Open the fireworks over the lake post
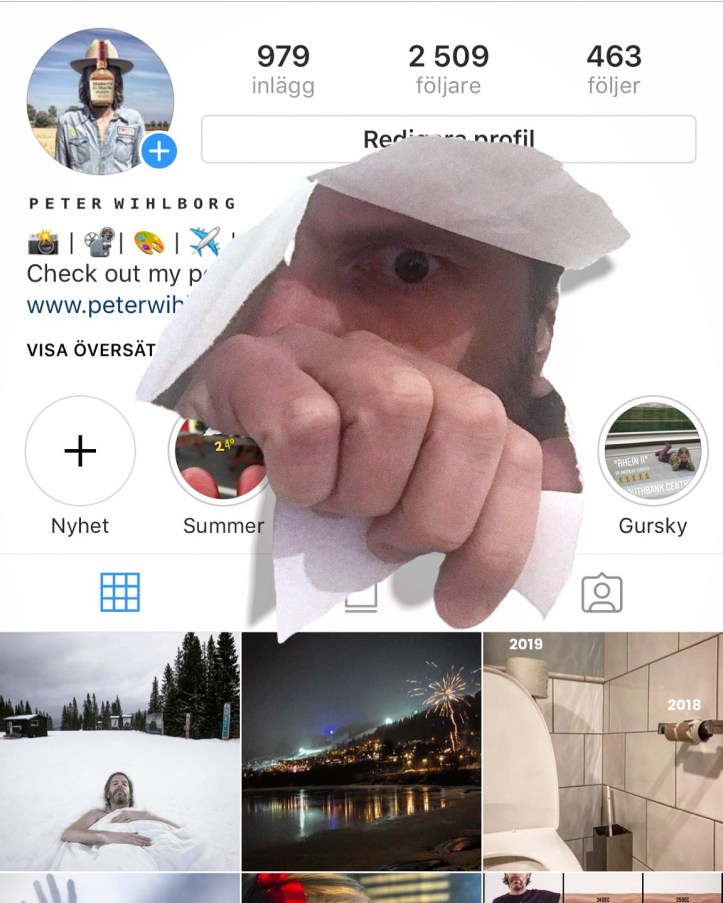Viewport: 723px width, 903px height. point(361,751)
